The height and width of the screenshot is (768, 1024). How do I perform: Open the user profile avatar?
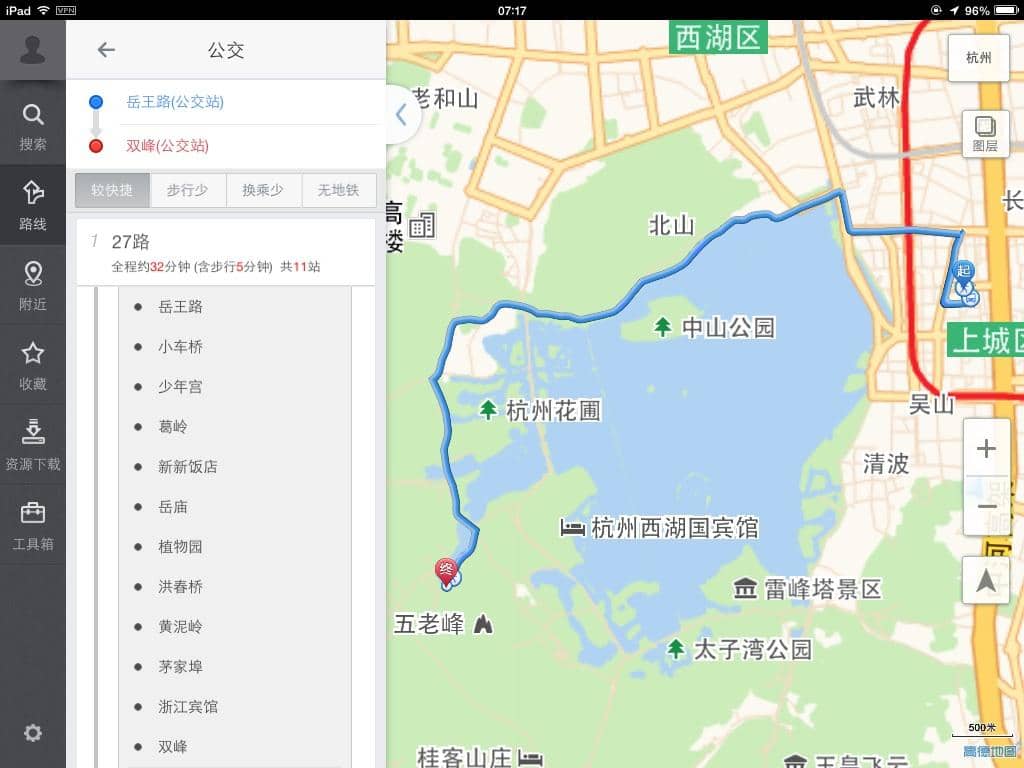click(x=33, y=50)
